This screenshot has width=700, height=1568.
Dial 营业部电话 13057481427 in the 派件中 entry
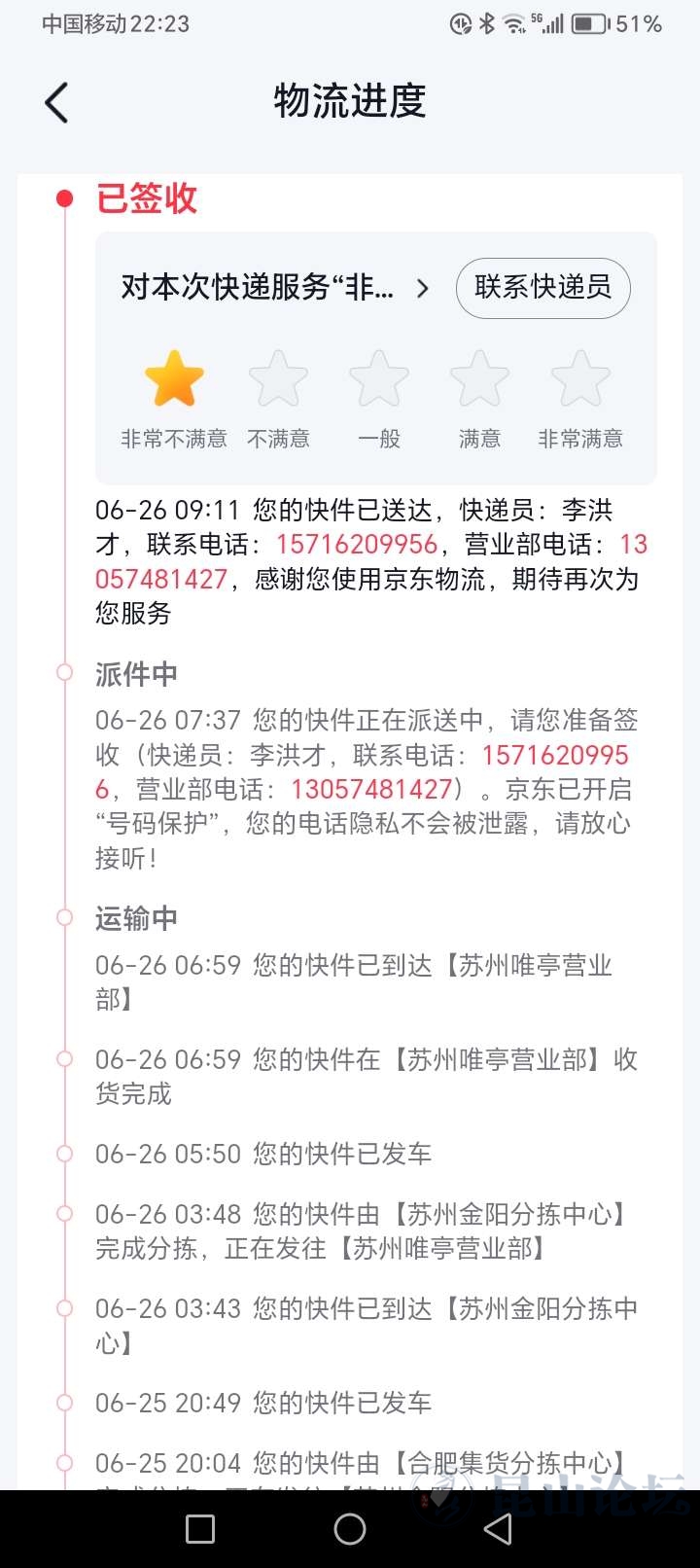coord(372,789)
